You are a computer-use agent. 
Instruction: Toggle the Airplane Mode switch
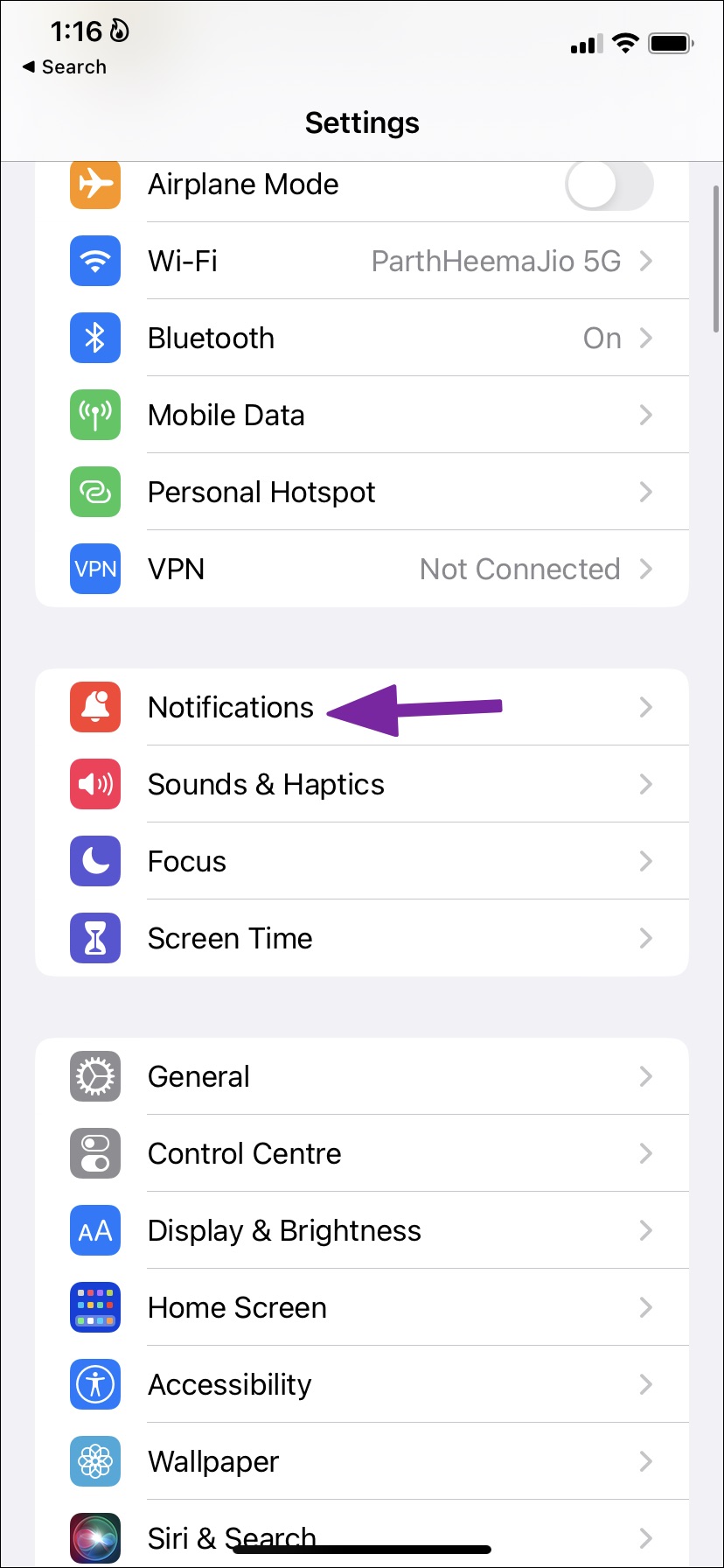coord(609,185)
